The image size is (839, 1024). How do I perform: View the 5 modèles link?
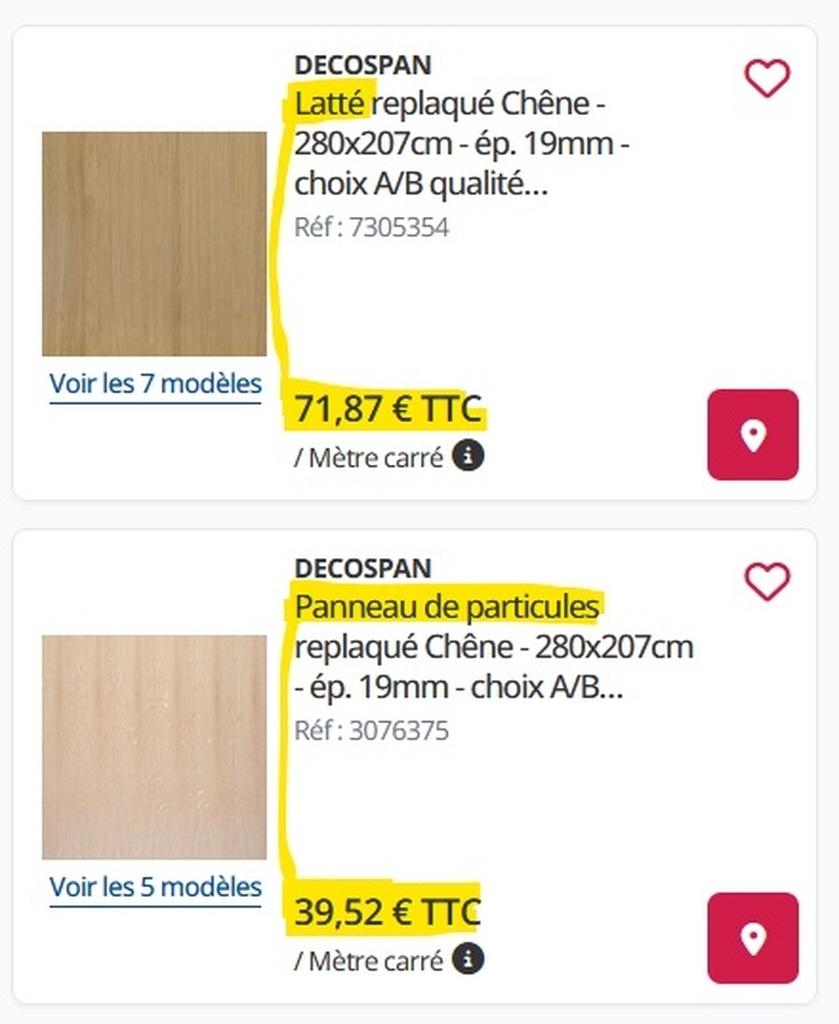pyautogui.click(x=155, y=887)
